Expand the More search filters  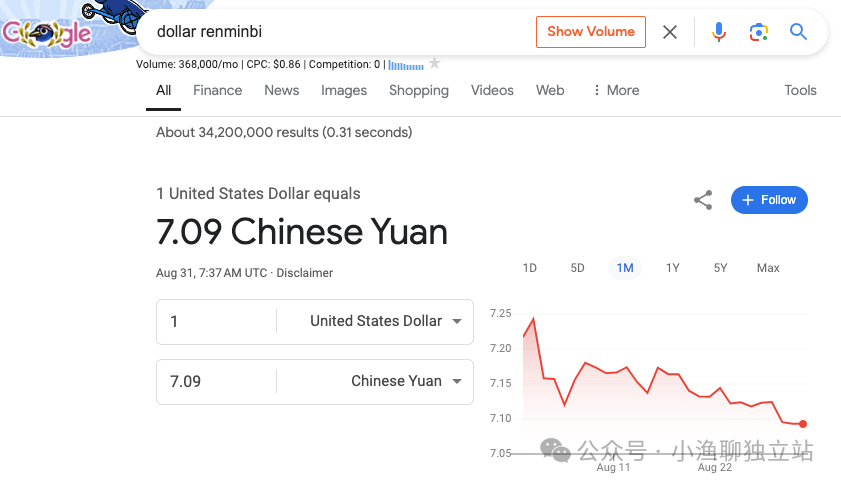point(615,90)
